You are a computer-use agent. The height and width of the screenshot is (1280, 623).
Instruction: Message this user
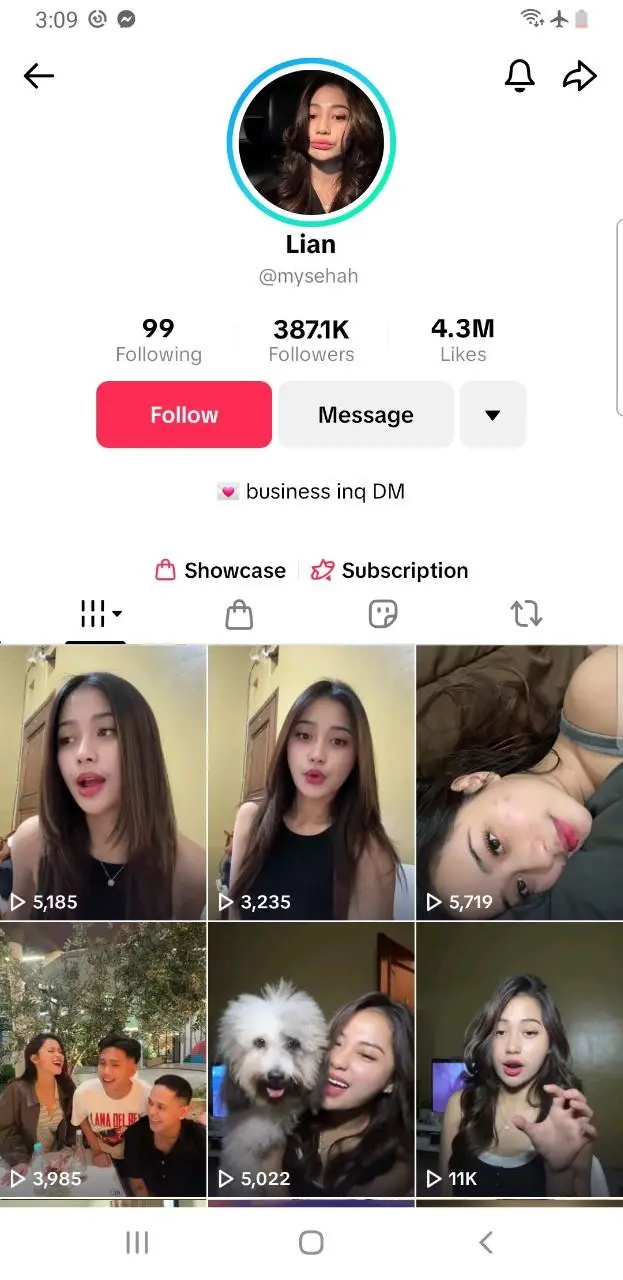[365, 414]
